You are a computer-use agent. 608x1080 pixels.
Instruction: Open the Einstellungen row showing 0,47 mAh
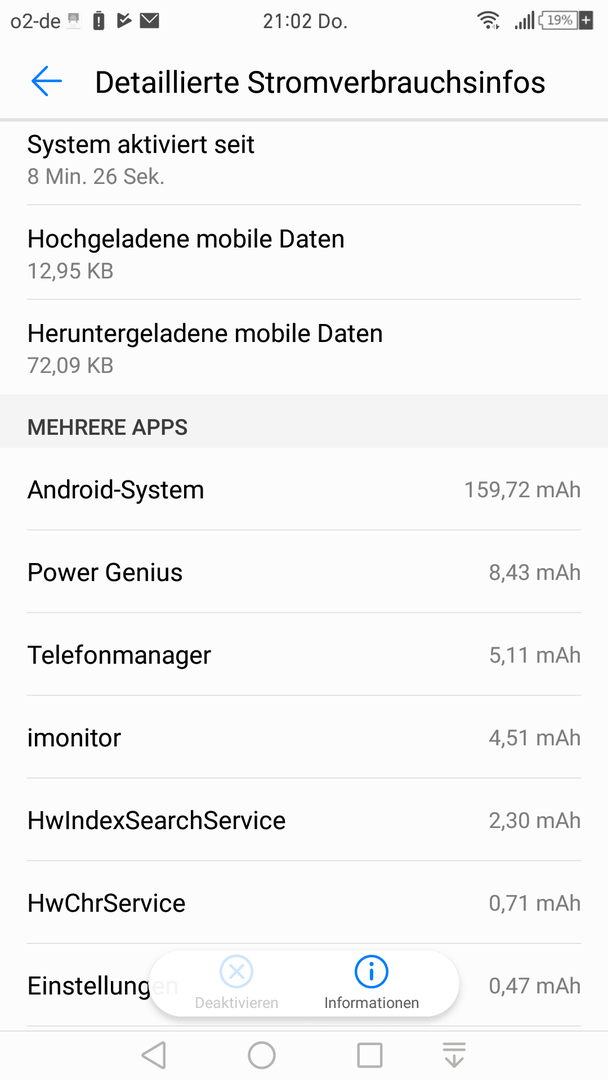click(x=304, y=986)
